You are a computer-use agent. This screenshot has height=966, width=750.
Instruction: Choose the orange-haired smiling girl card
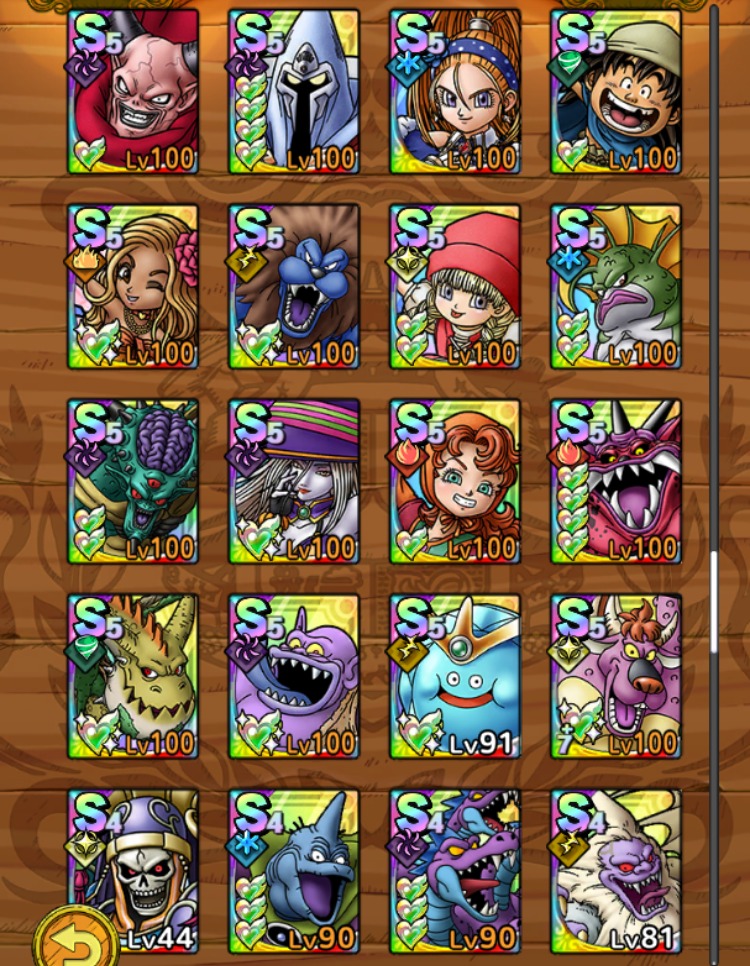[455, 481]
